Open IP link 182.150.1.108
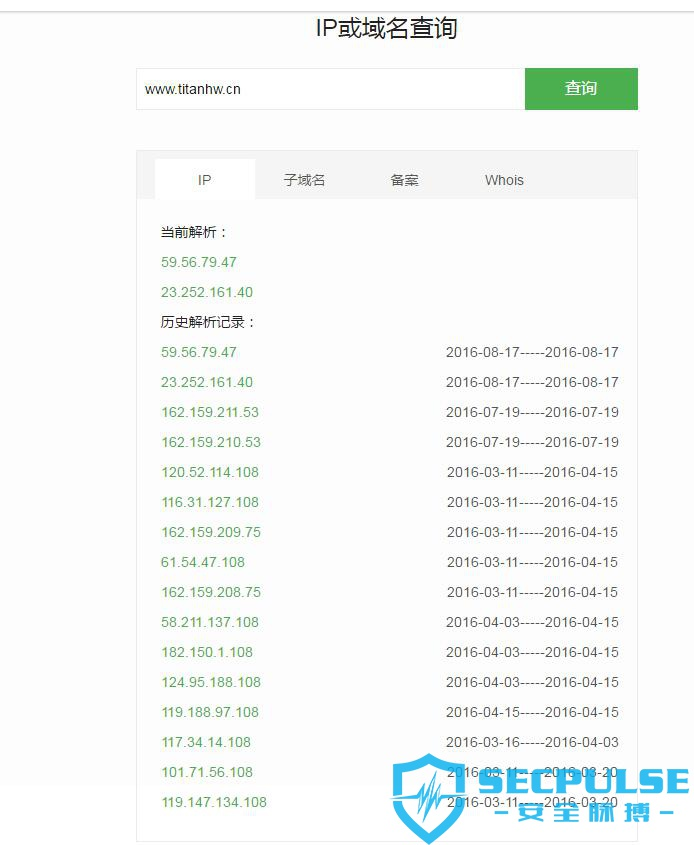Viewport: 694px width, 845px height. (207, 652)
